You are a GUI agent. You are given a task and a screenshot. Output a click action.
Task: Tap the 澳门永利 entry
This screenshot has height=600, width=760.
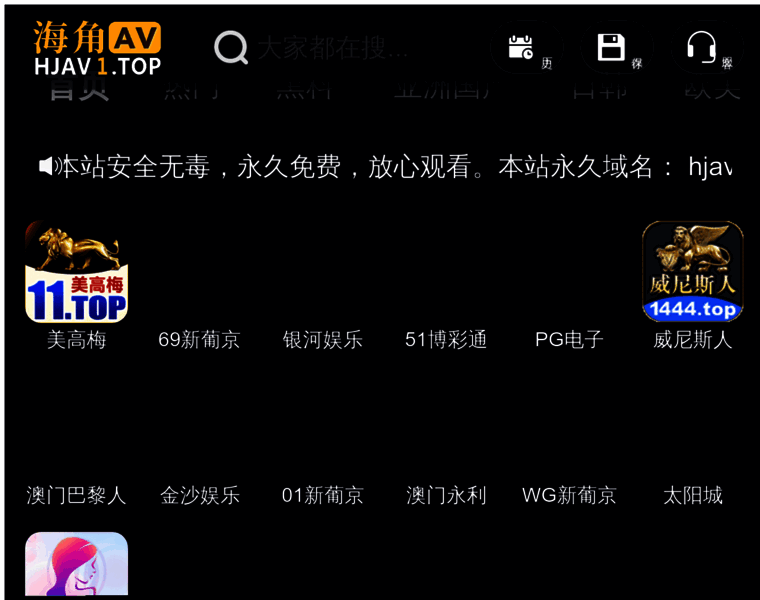point(446,495)
